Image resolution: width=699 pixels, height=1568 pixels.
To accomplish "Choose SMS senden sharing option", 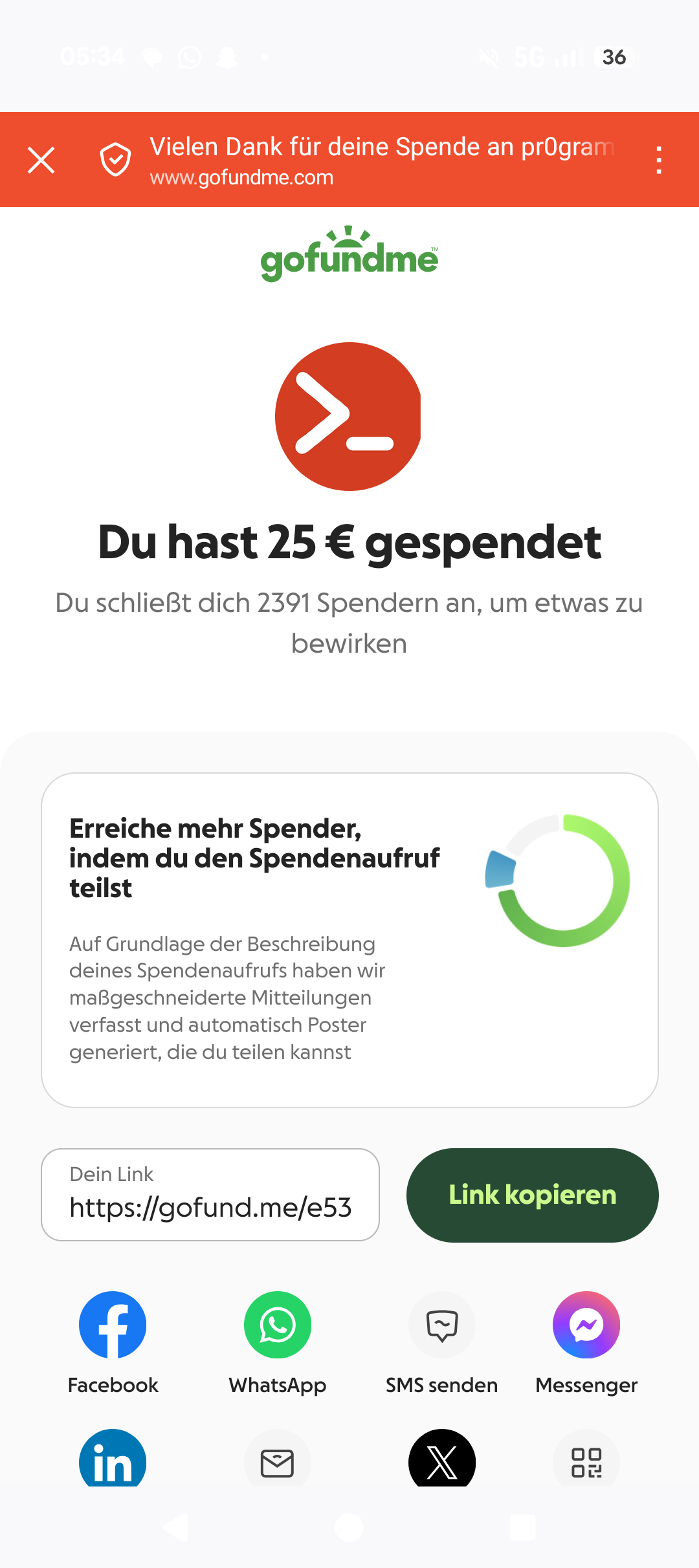I will 442,1325.
